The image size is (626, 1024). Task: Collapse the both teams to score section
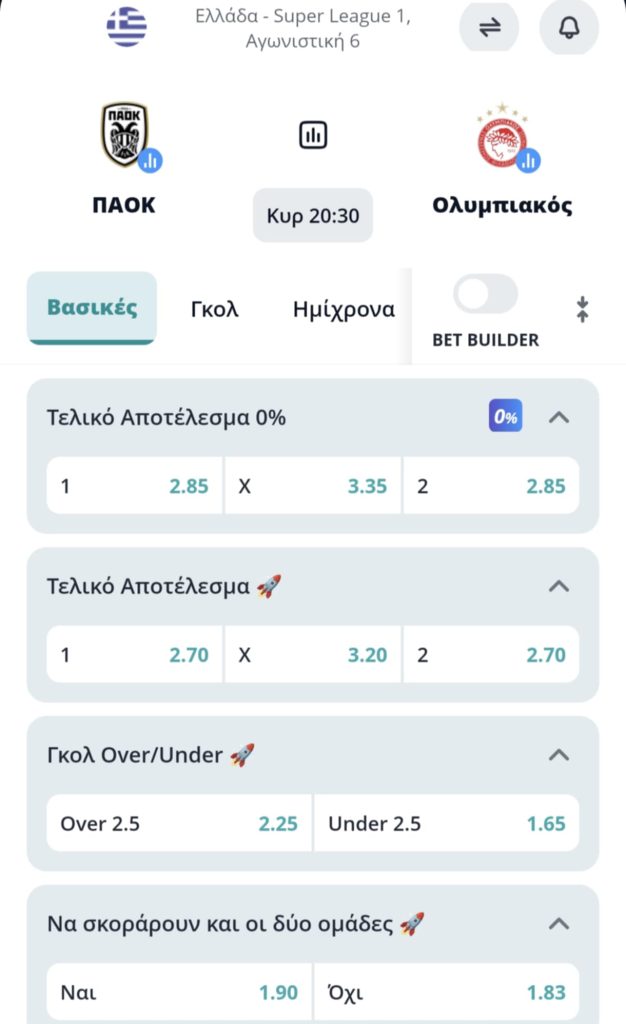pos(559,923)
